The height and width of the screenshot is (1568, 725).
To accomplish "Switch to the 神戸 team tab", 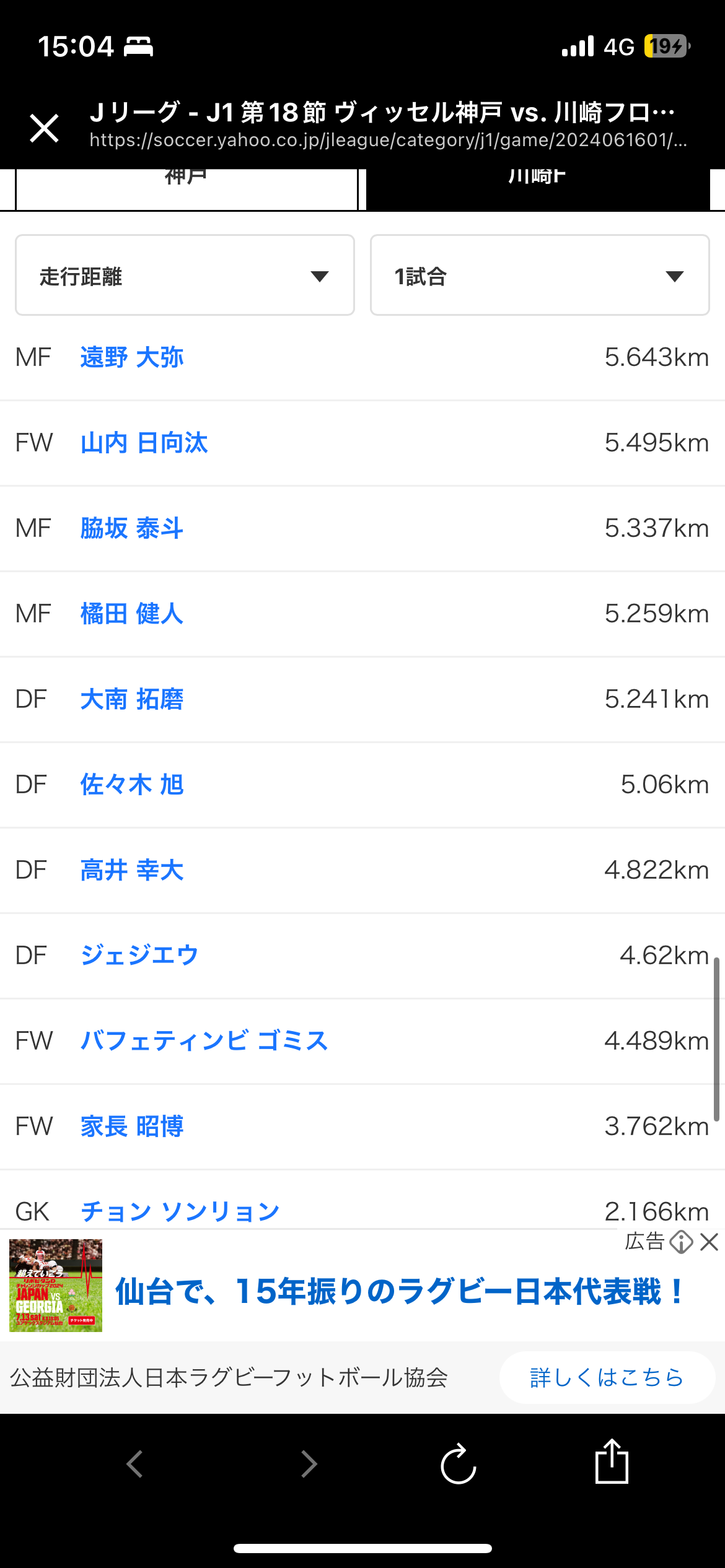I will tap(187, 189).
